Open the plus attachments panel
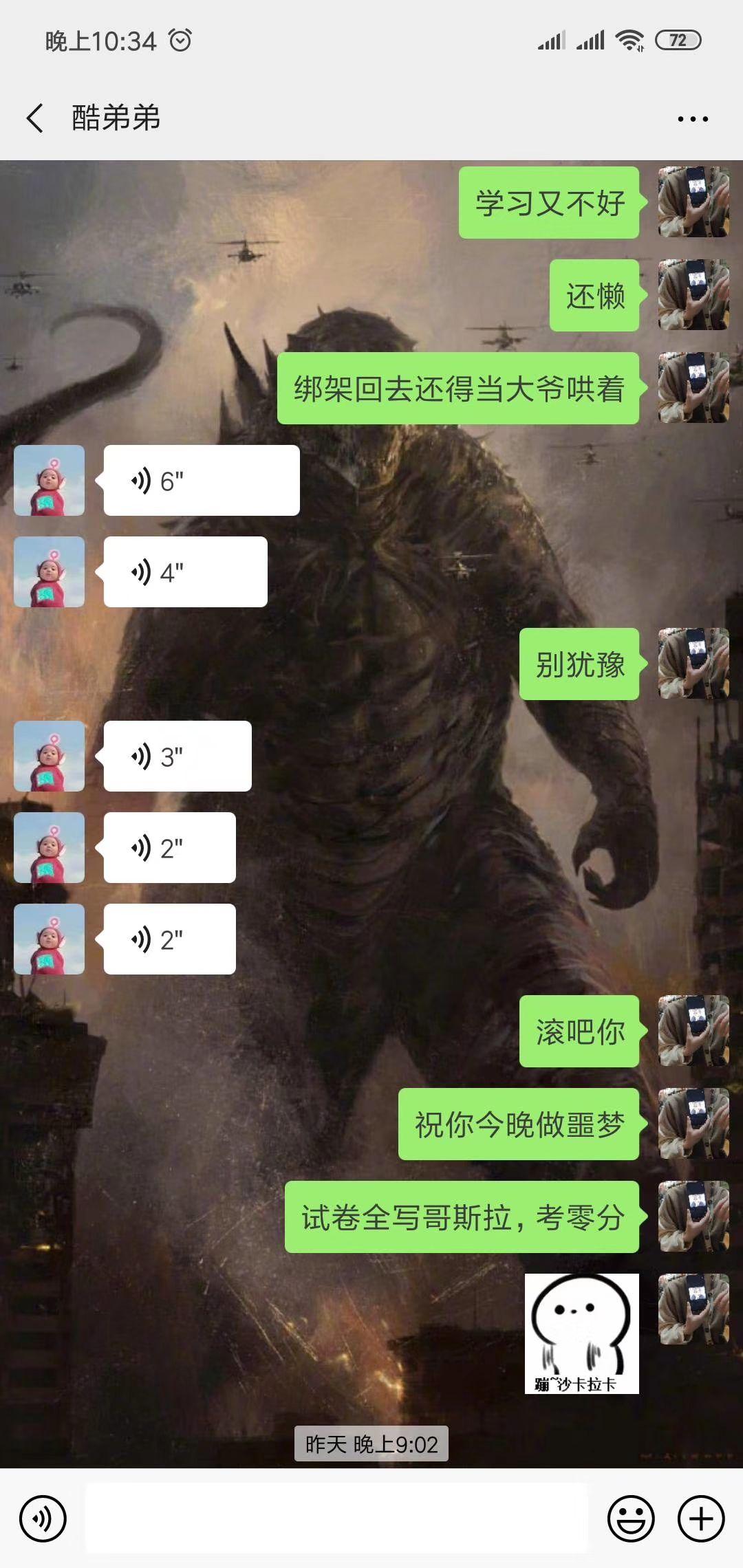The image size is (743, 1568). pyautogui.click(x=701, y=1518)
